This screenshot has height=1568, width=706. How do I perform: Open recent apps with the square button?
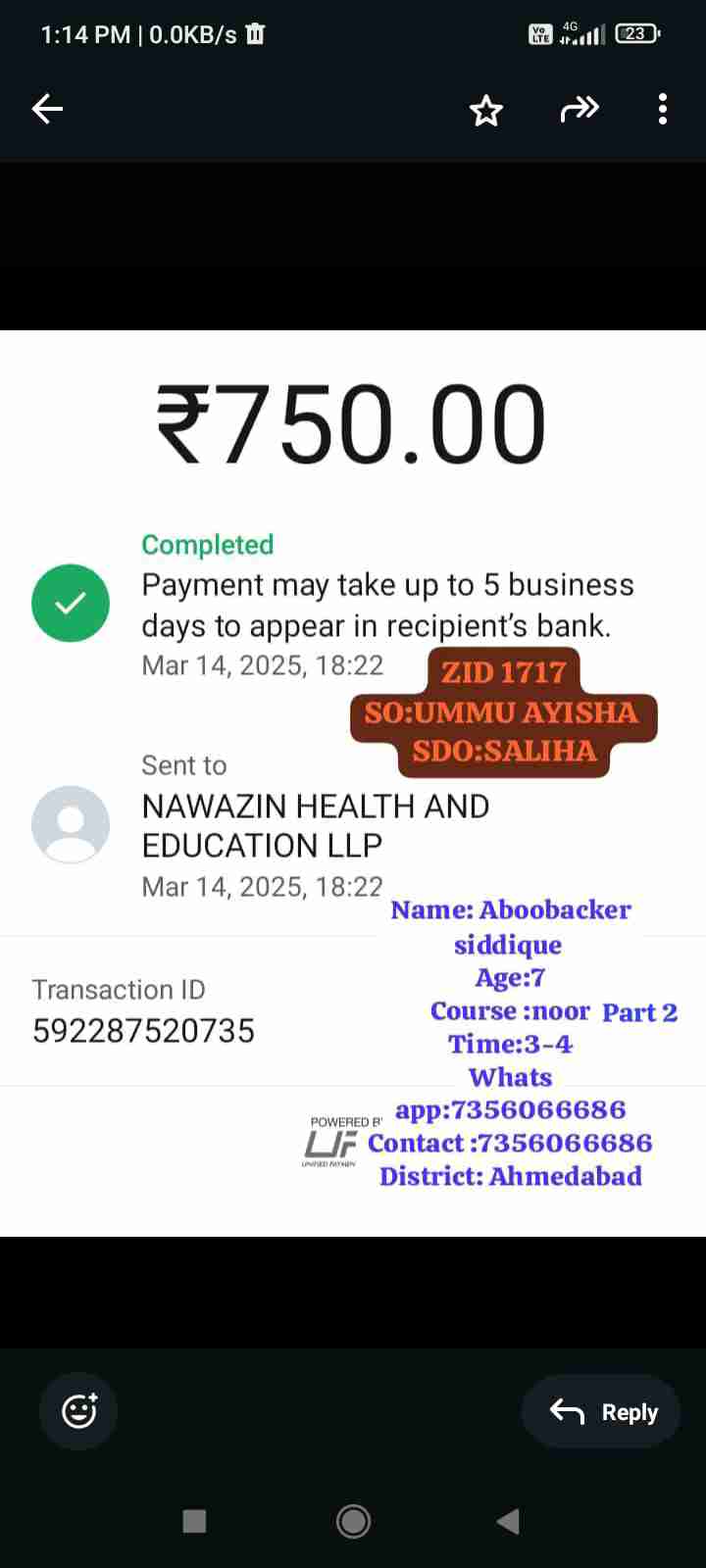click(194, 1521)
